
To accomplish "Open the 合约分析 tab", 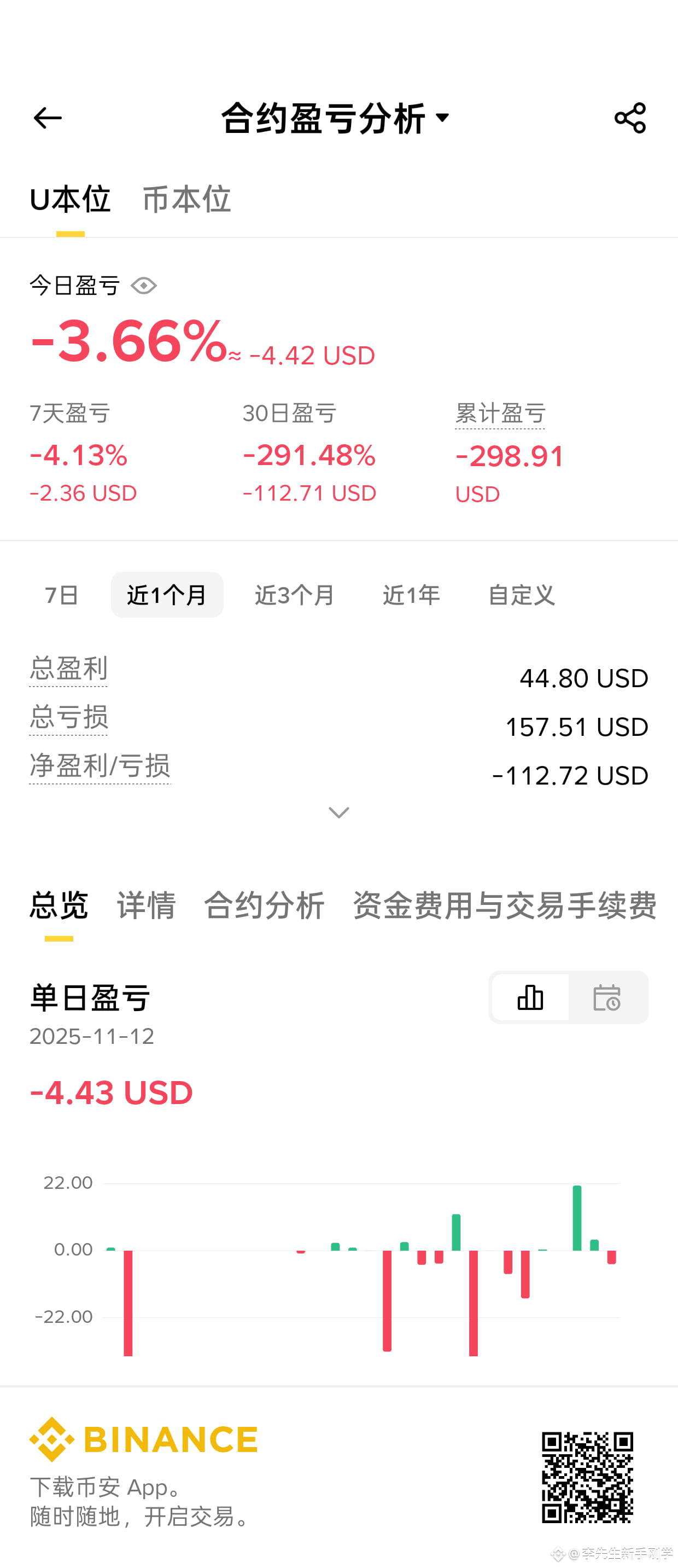I will (264, 905).
